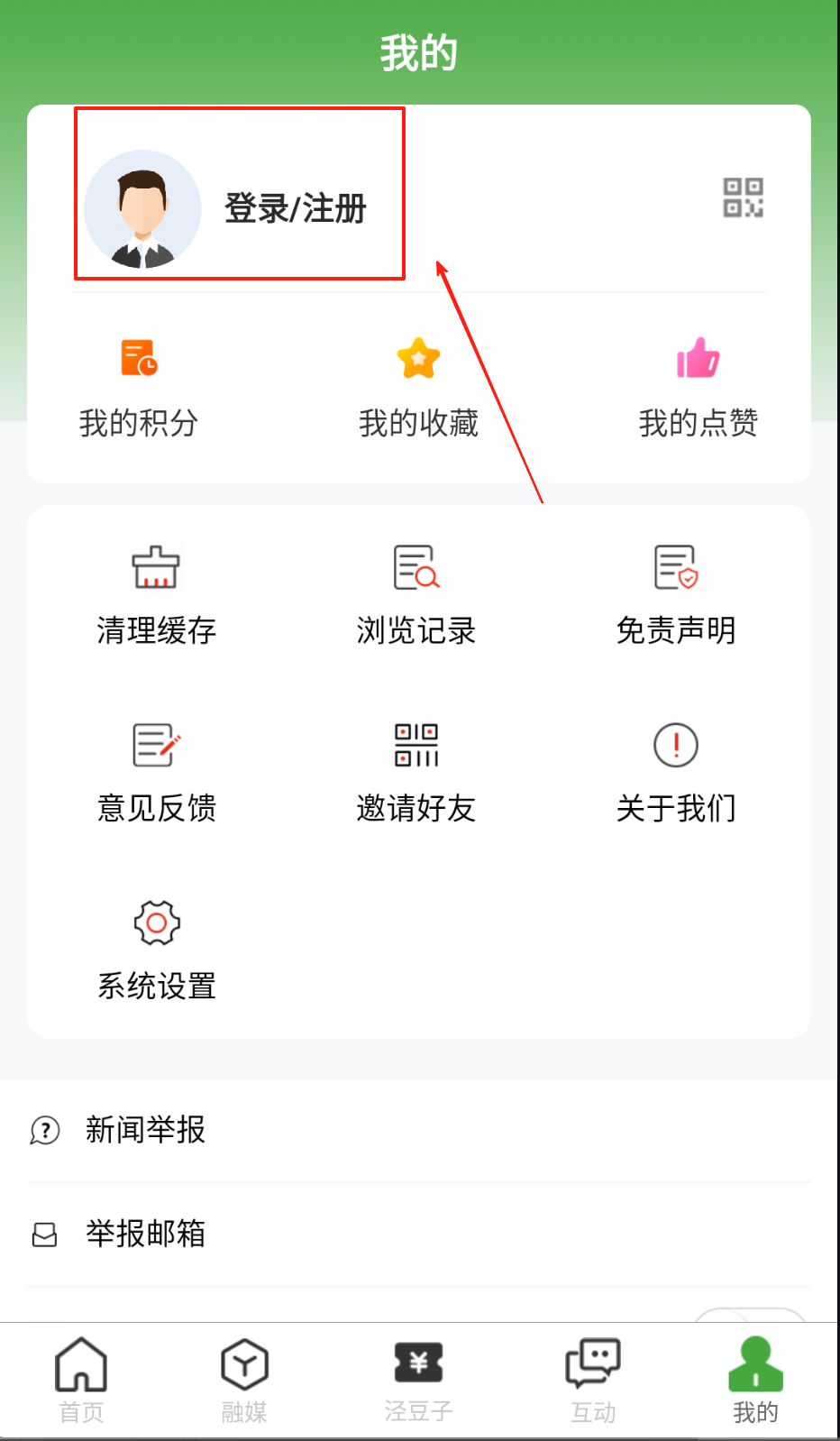The image size is (840, 1441).
Task: Open 关于我们 about page
Action: click(676, 771)
